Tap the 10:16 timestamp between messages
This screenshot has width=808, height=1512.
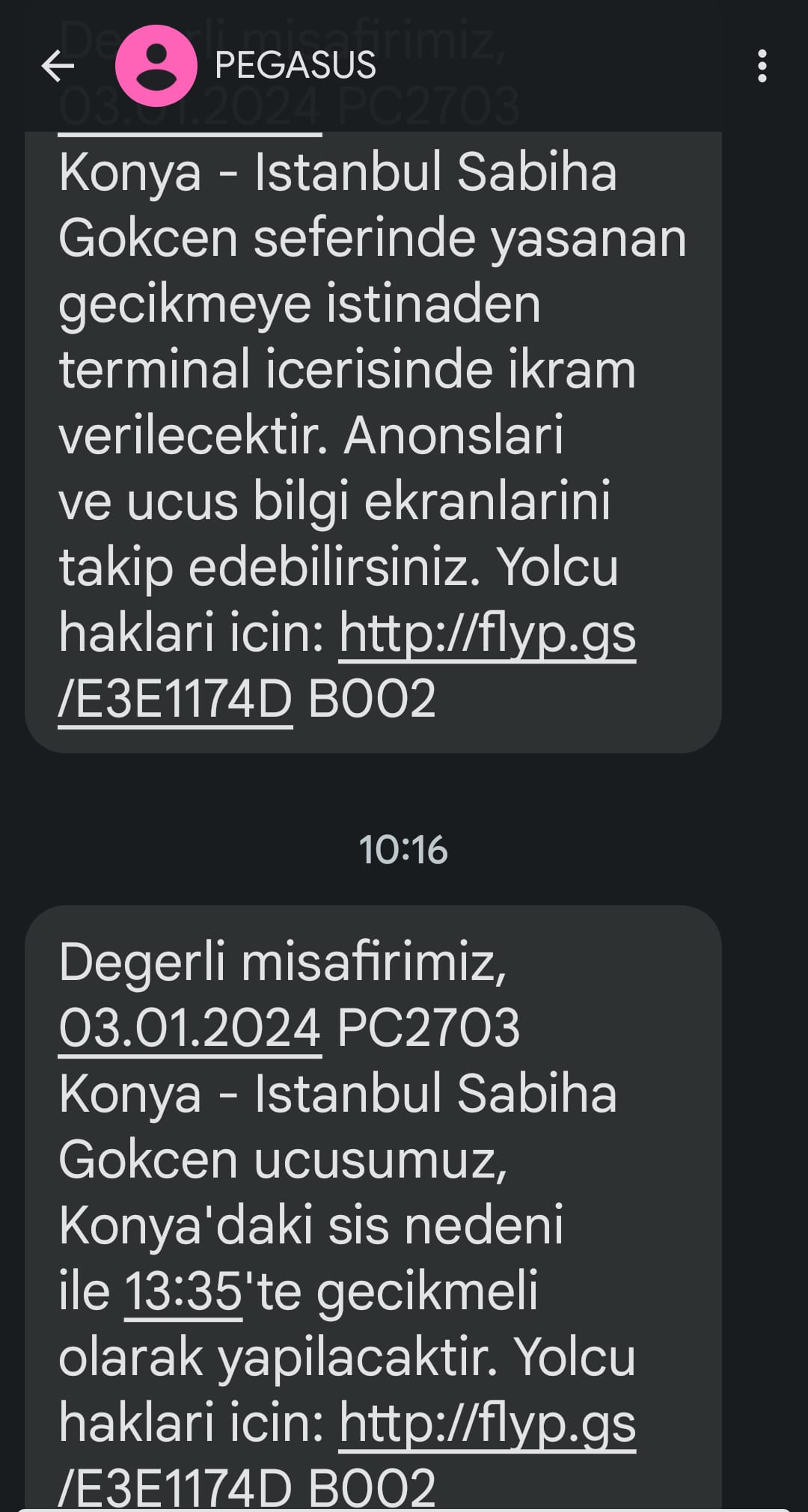[404, 849]
